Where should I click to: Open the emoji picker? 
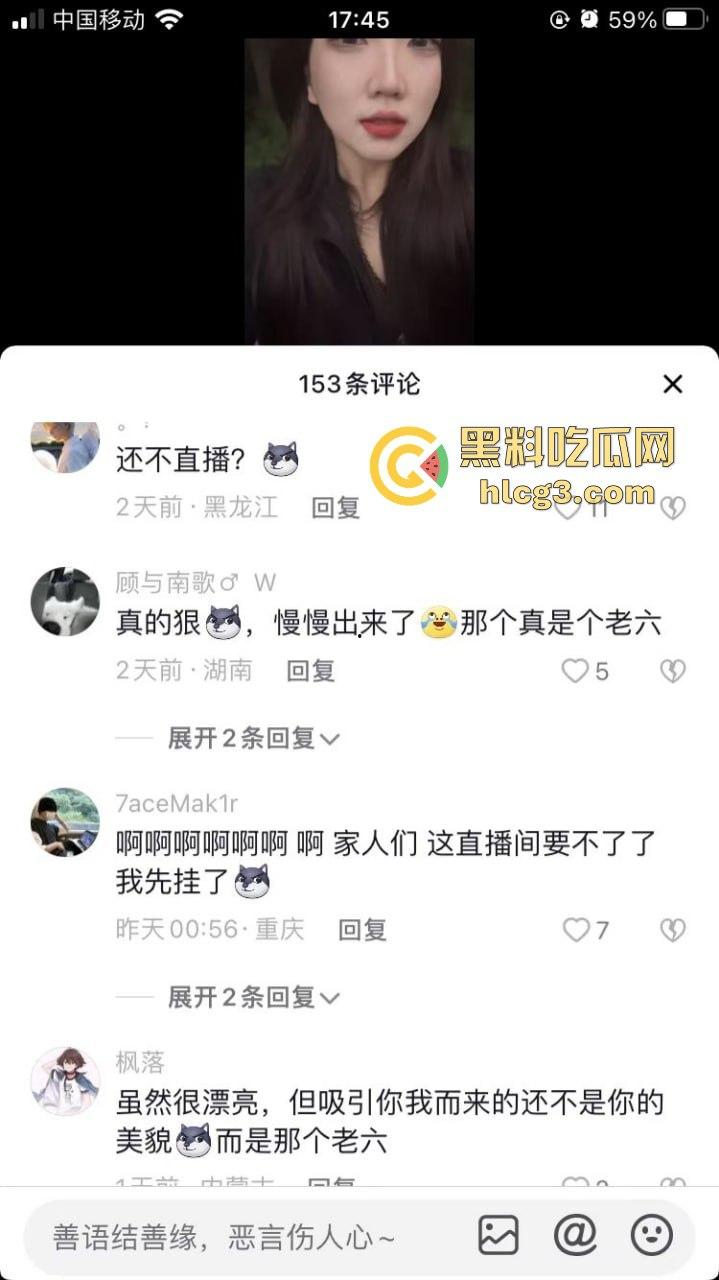click(652, 1236)
